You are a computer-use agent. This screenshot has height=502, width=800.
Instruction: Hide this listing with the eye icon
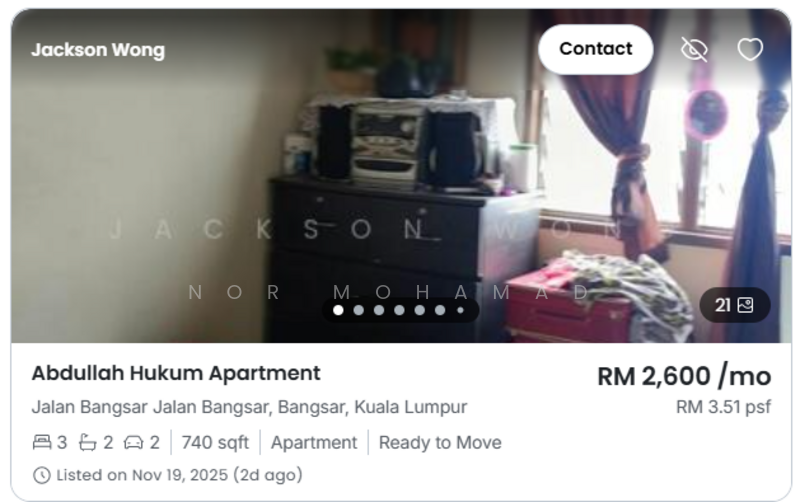pos(694,49)
